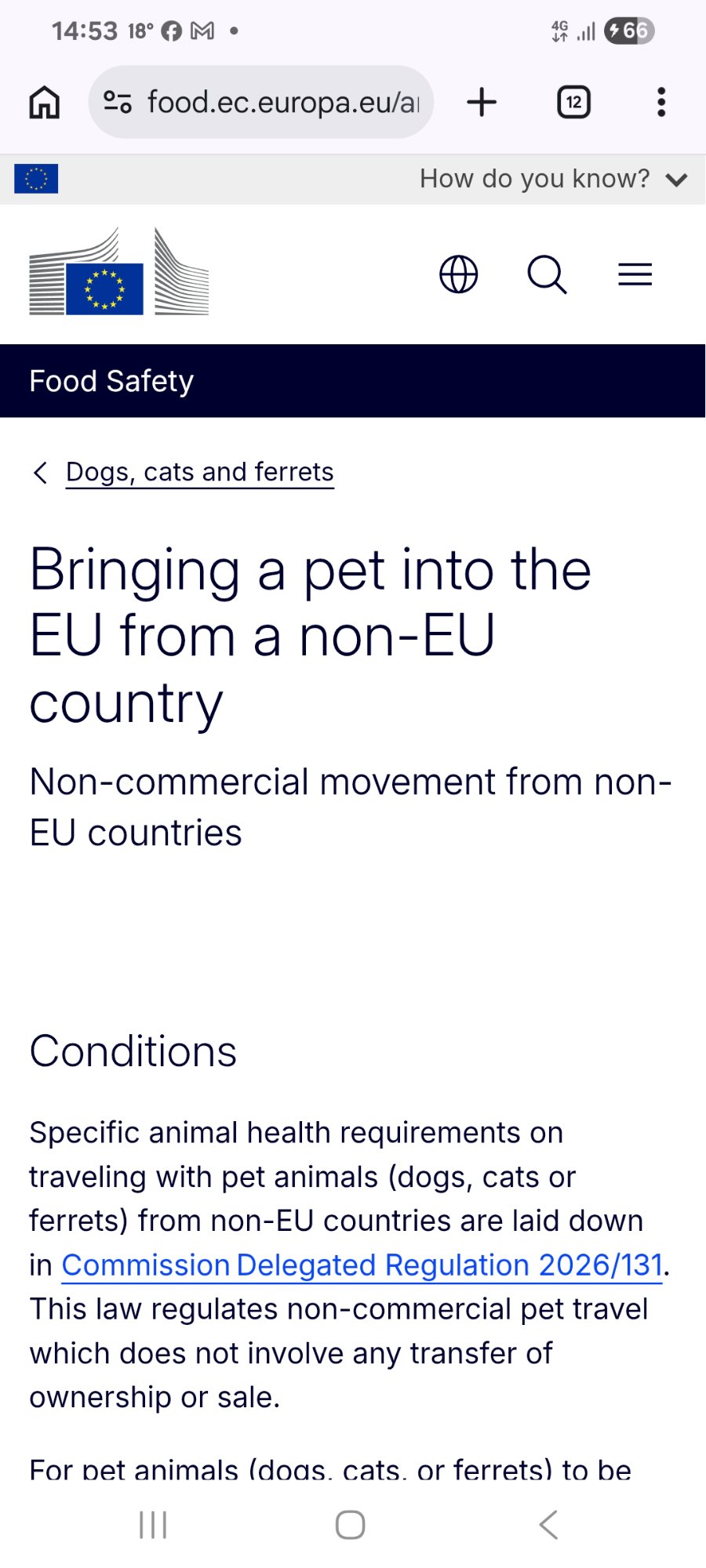Open Commission Delegated Regulation 2026/131 link
Screen dimensions: 706x1568
click(x=362, y=1265)
